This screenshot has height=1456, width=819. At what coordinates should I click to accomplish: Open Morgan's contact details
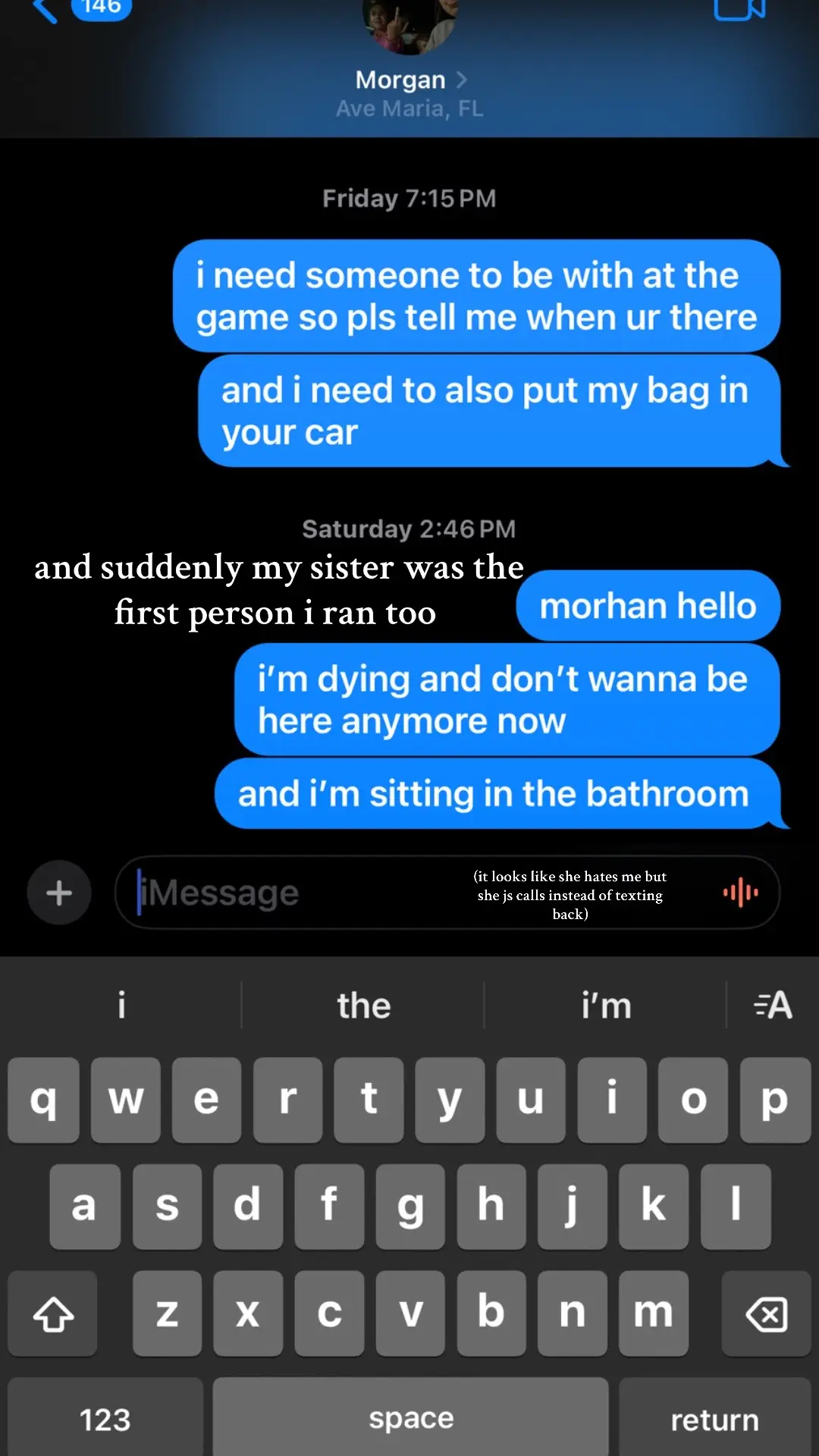coord(409,80)
